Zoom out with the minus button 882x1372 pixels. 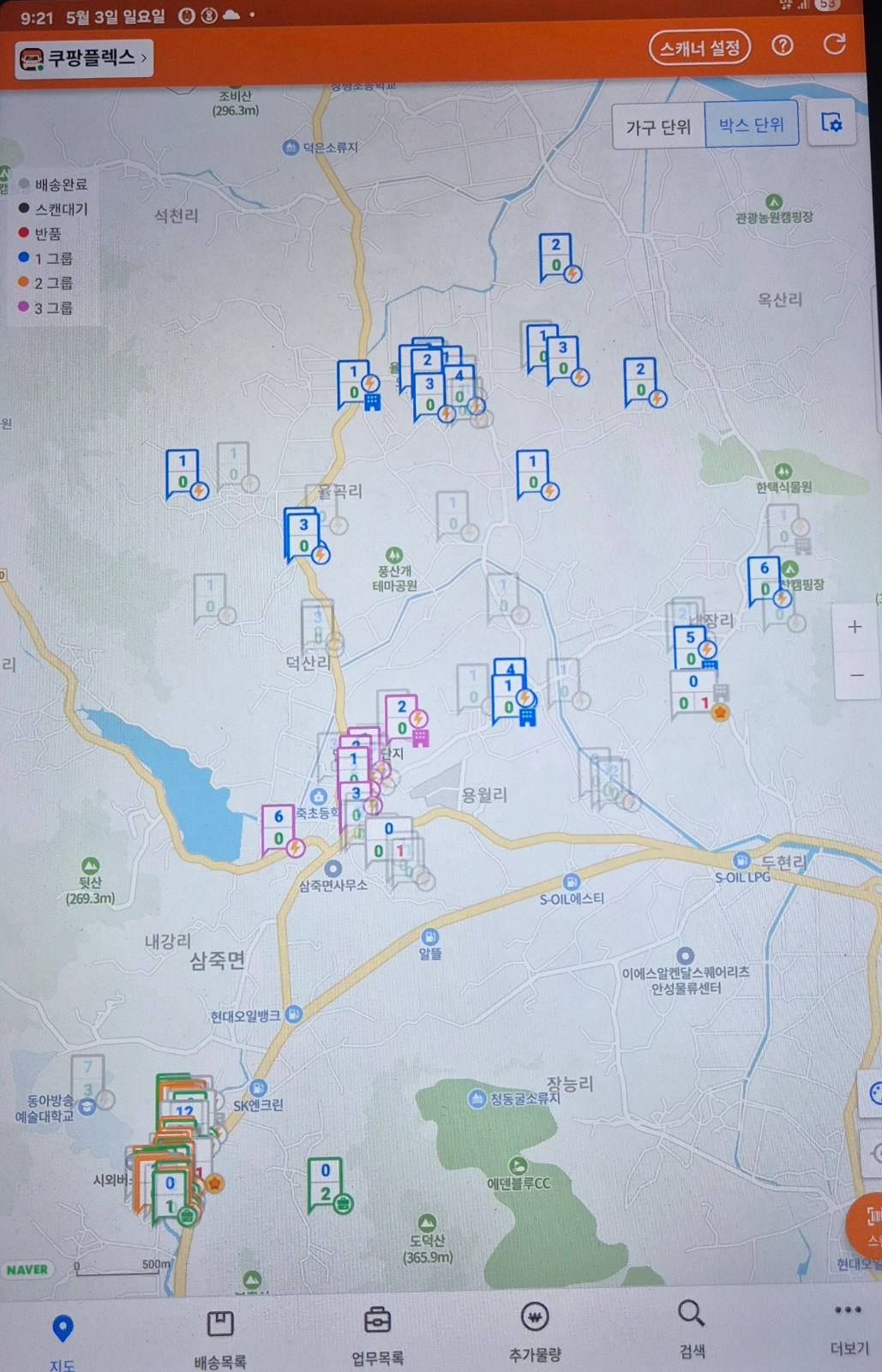tap(855, 675)
